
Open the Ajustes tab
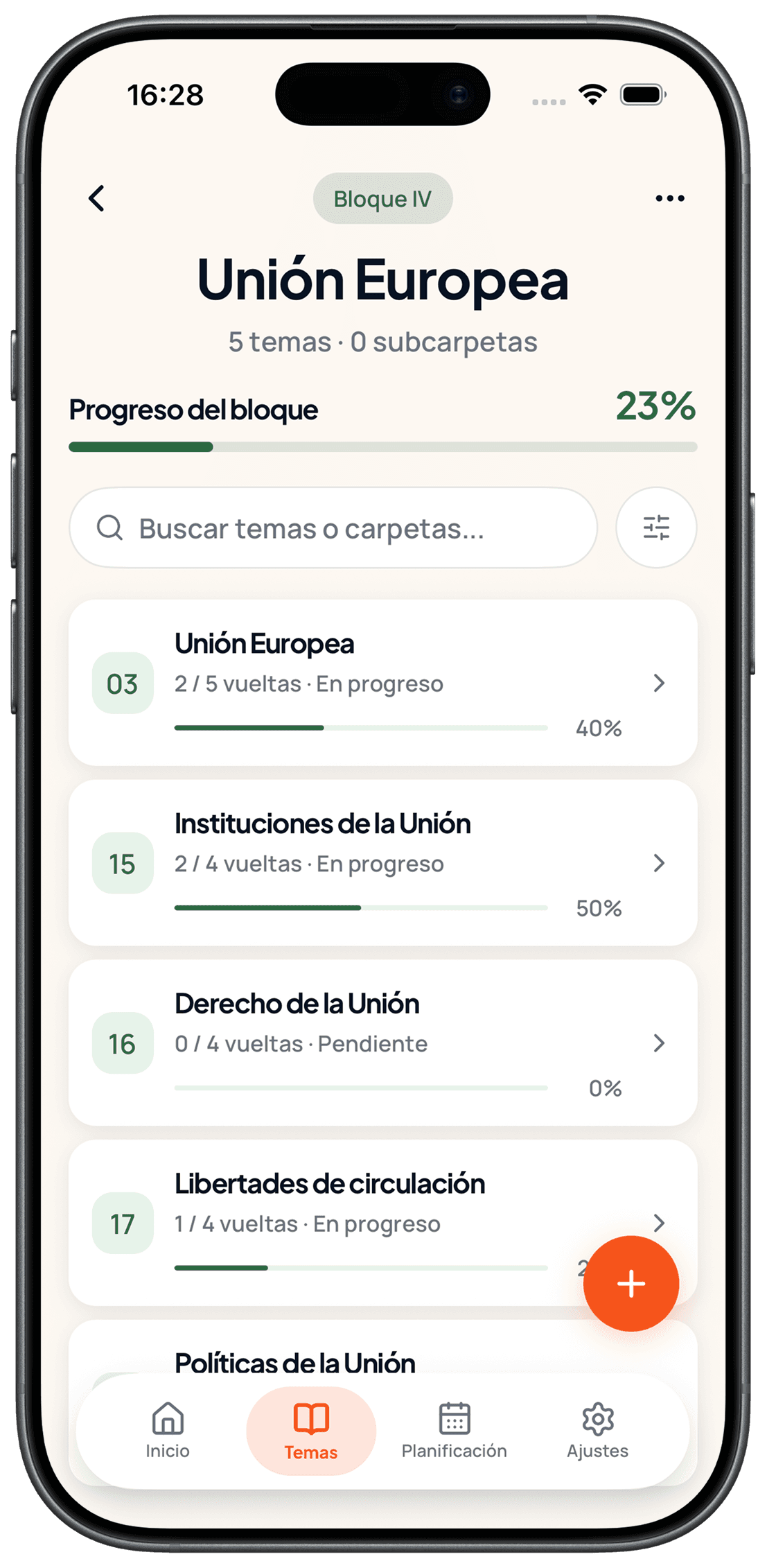(x=597, y=1431)
